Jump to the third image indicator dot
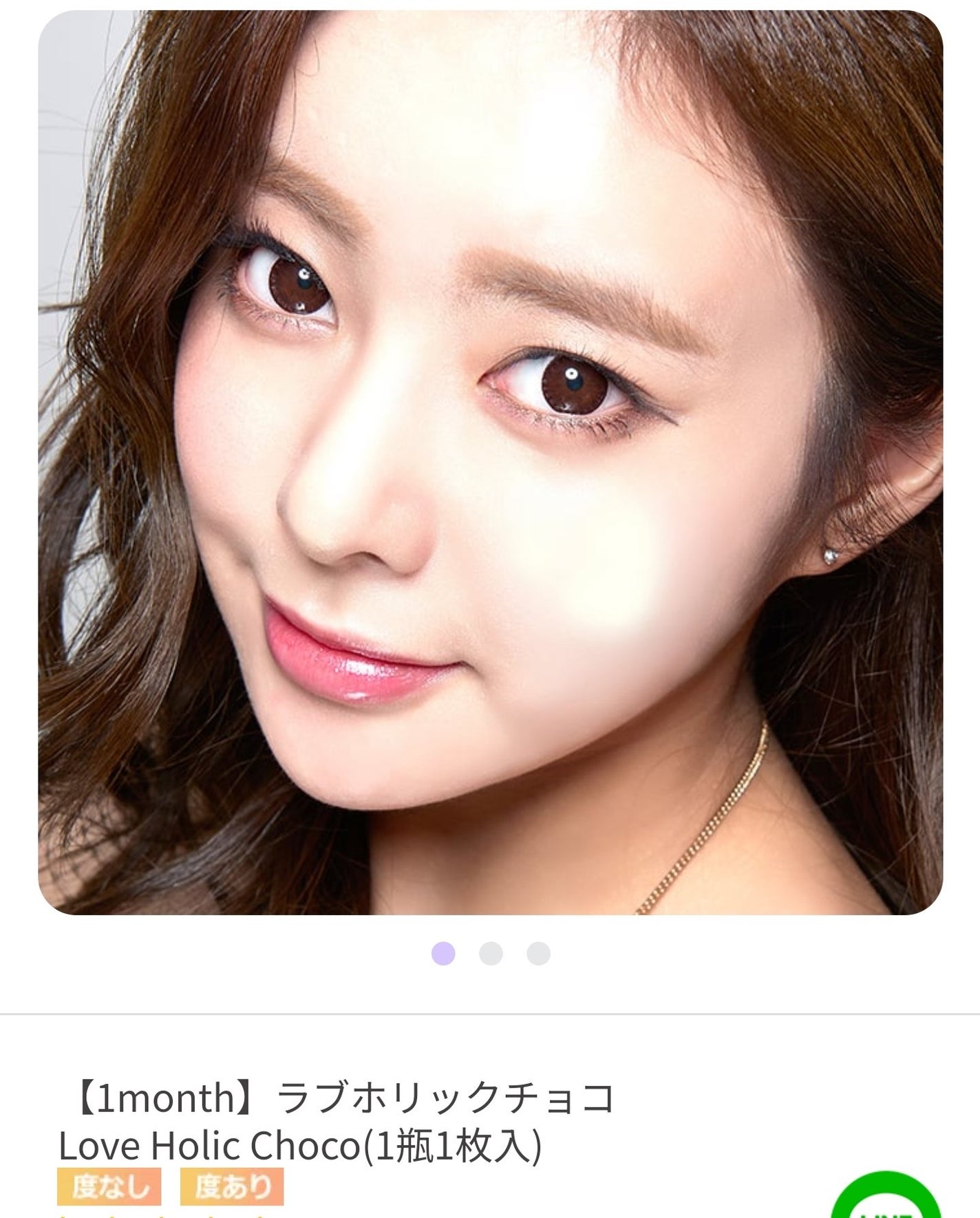 point(538,954)
